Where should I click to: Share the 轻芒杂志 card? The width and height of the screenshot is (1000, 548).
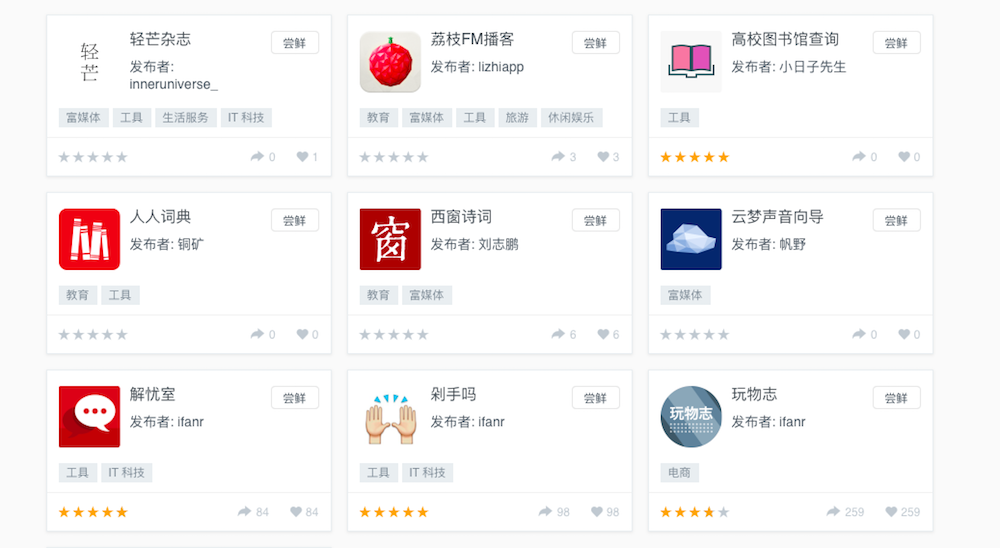[x=256, y=157]
